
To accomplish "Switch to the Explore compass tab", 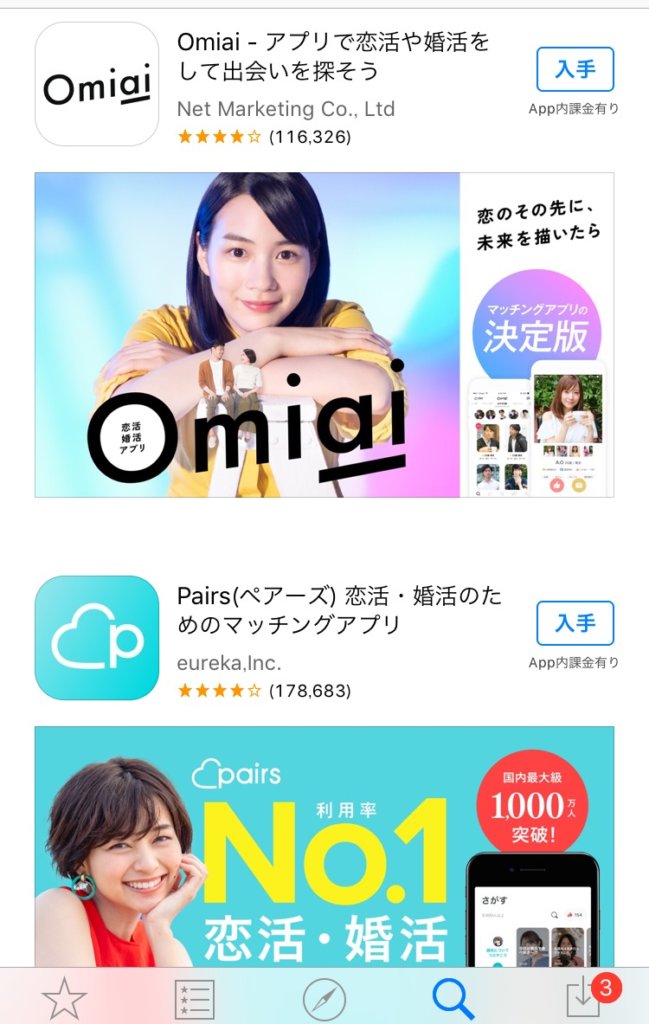I will click(324, 998).
